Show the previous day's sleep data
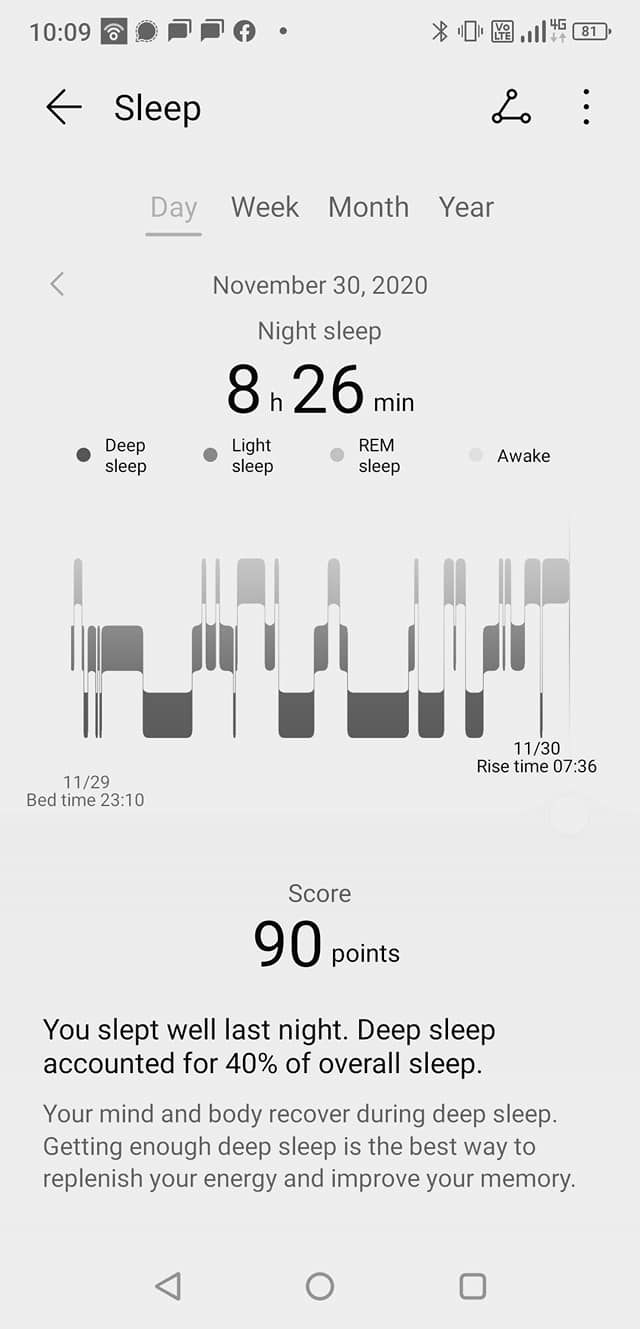This screenshot has width=640, height=1329. (x=57, y=285)
